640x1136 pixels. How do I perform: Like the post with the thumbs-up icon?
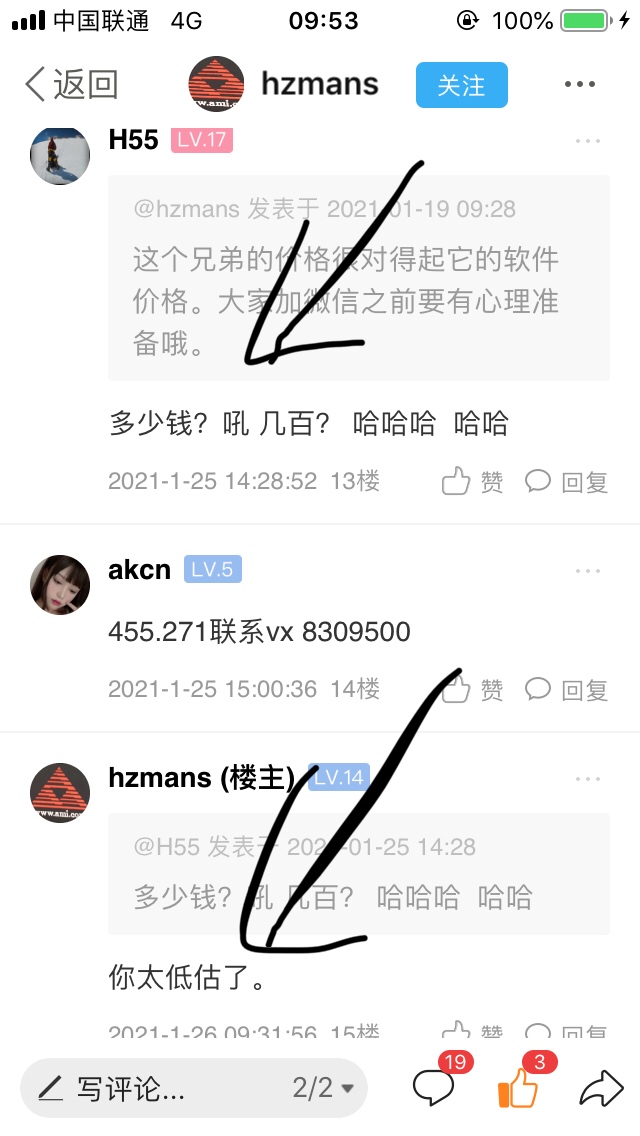pyautogui.click(x=518, y=1086)
